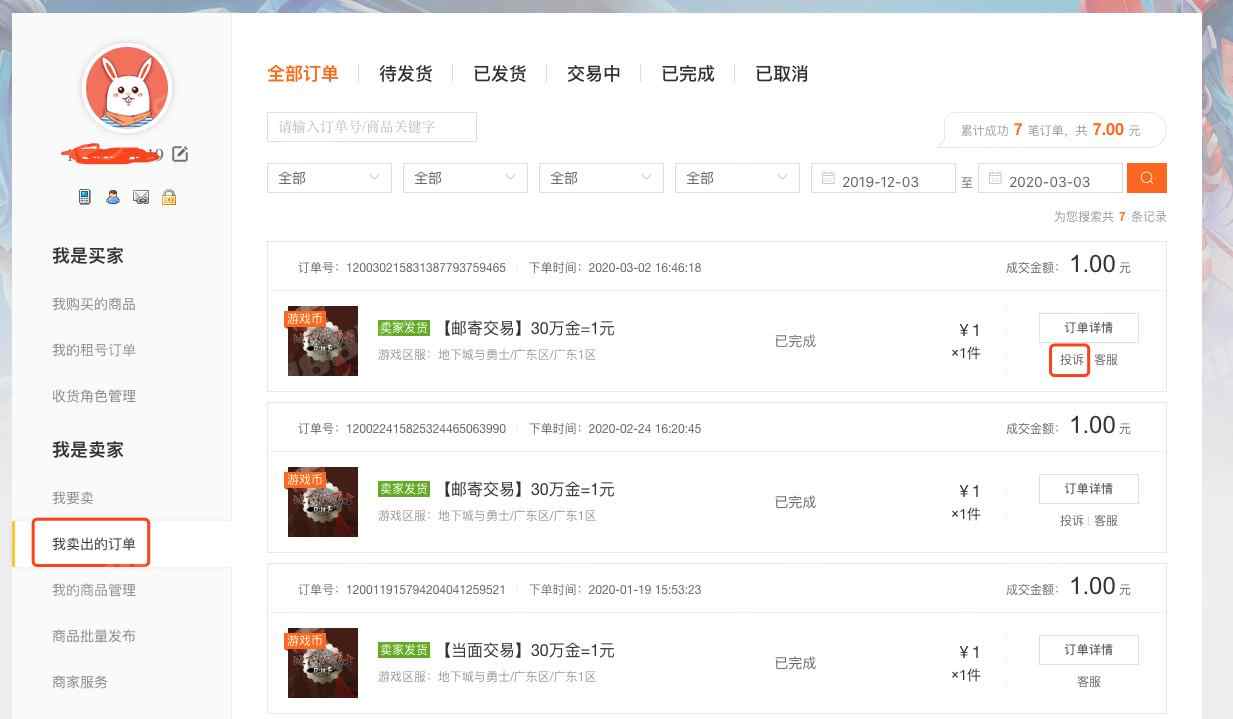Edit nickname with the pencil icon
Image resolution: width=1233 pixels, height=719 pixels.
180,154
